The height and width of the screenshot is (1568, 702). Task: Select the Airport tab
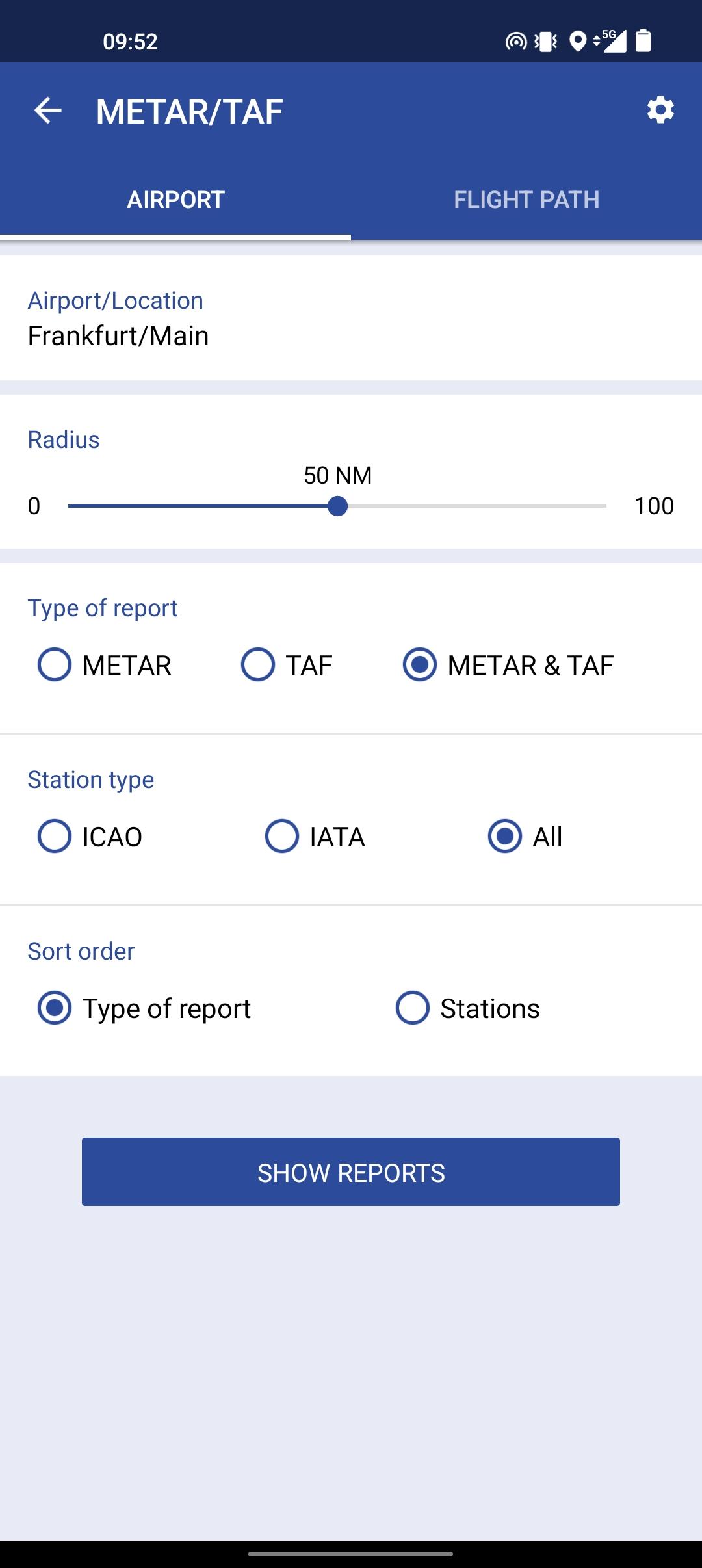point(175,200)
